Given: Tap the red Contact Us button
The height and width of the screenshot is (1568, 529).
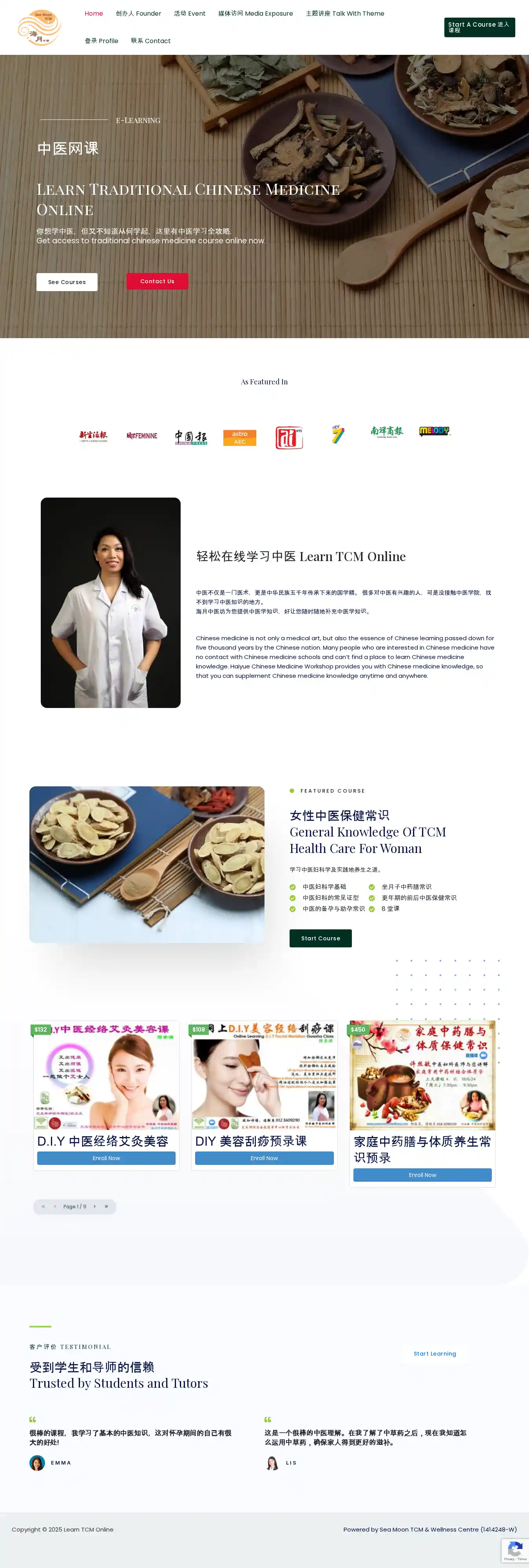Looking at the screenshot, I should (157, 281).
